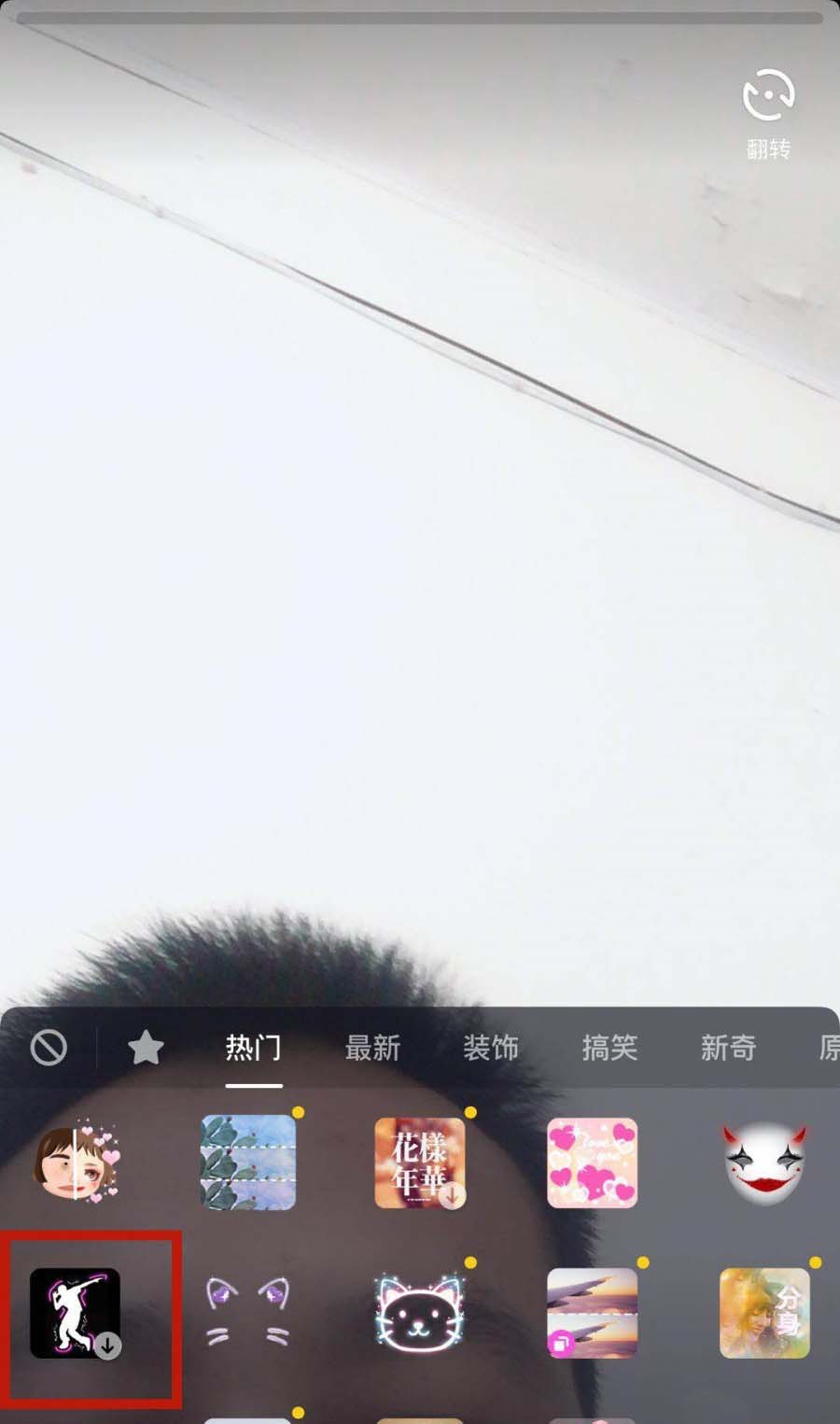Remove the current effect with no-effect icon
The image size is (840, 1424).
[49, 1048]
